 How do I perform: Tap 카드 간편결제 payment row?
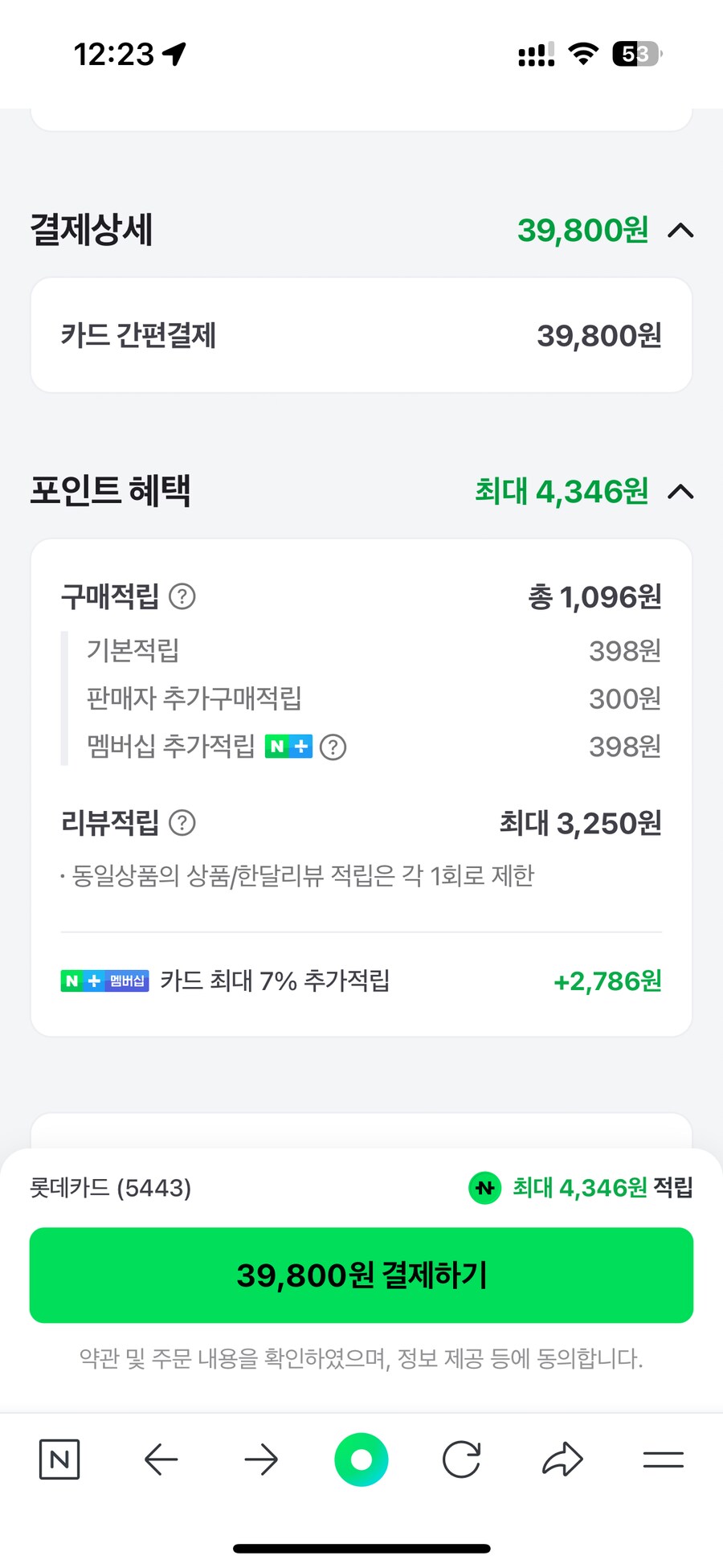click(x=360, y=335)
